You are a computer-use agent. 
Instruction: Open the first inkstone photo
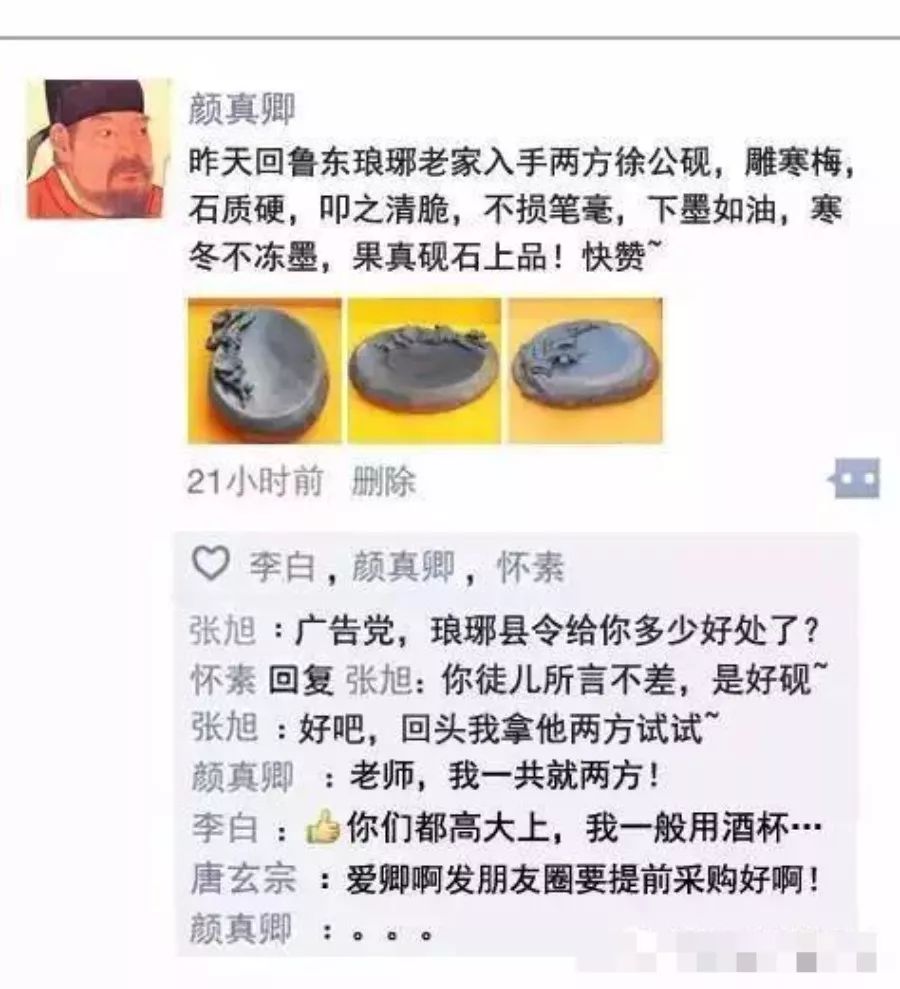264,369
